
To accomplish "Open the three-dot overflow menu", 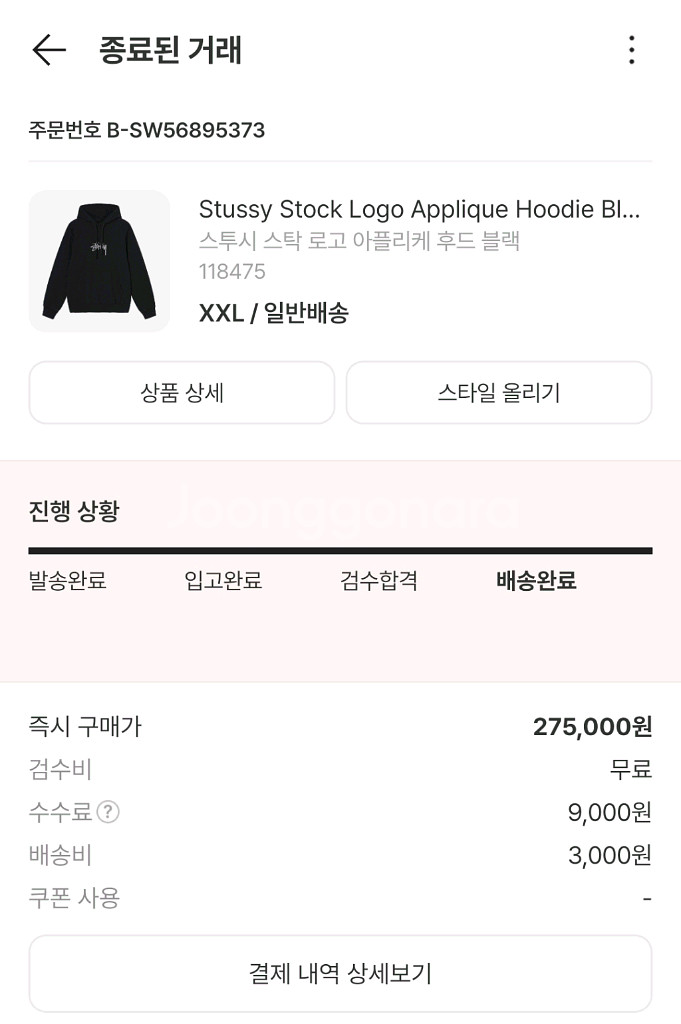I will click(631, 50).
